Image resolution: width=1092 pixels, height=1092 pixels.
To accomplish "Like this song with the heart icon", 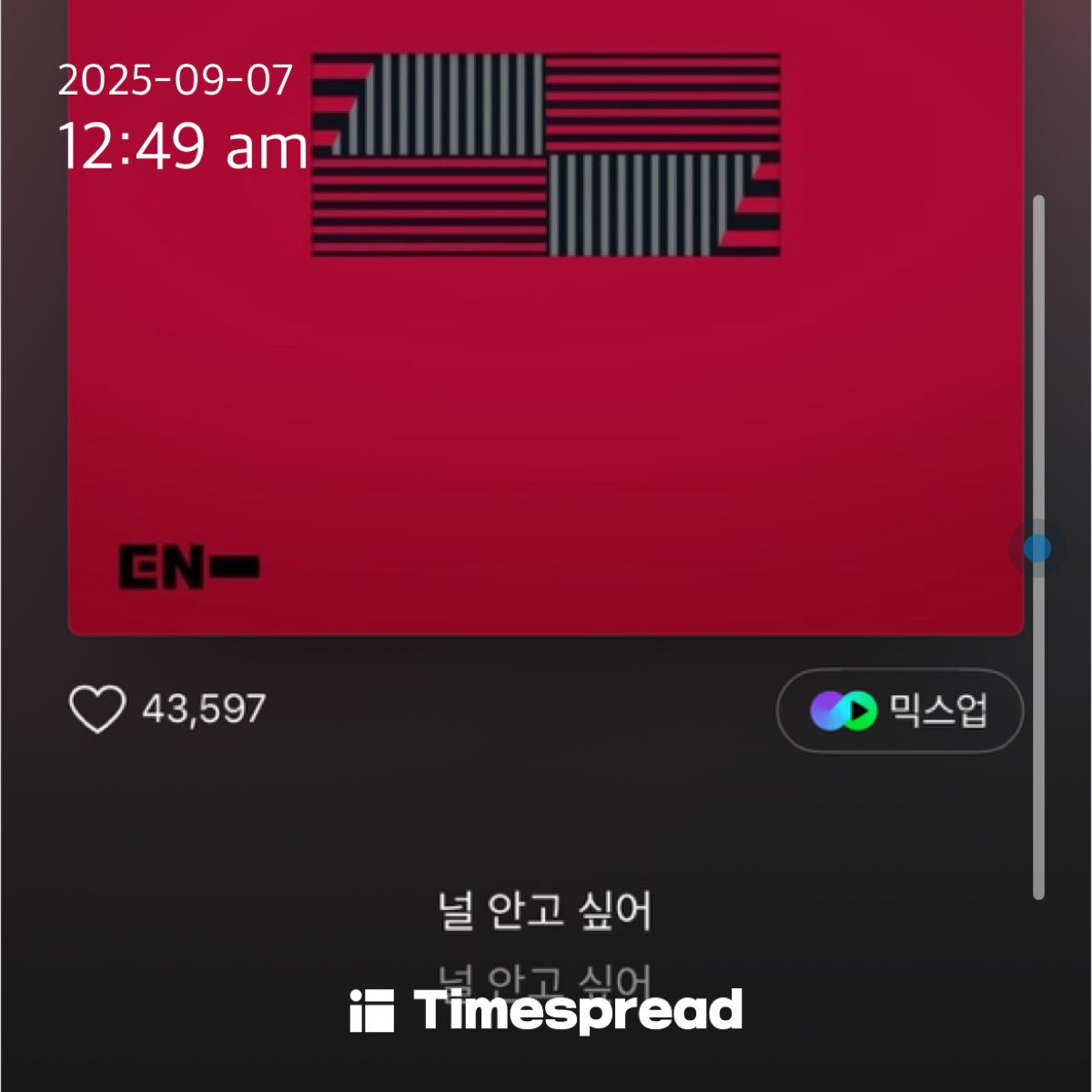I will pos(97,710).
